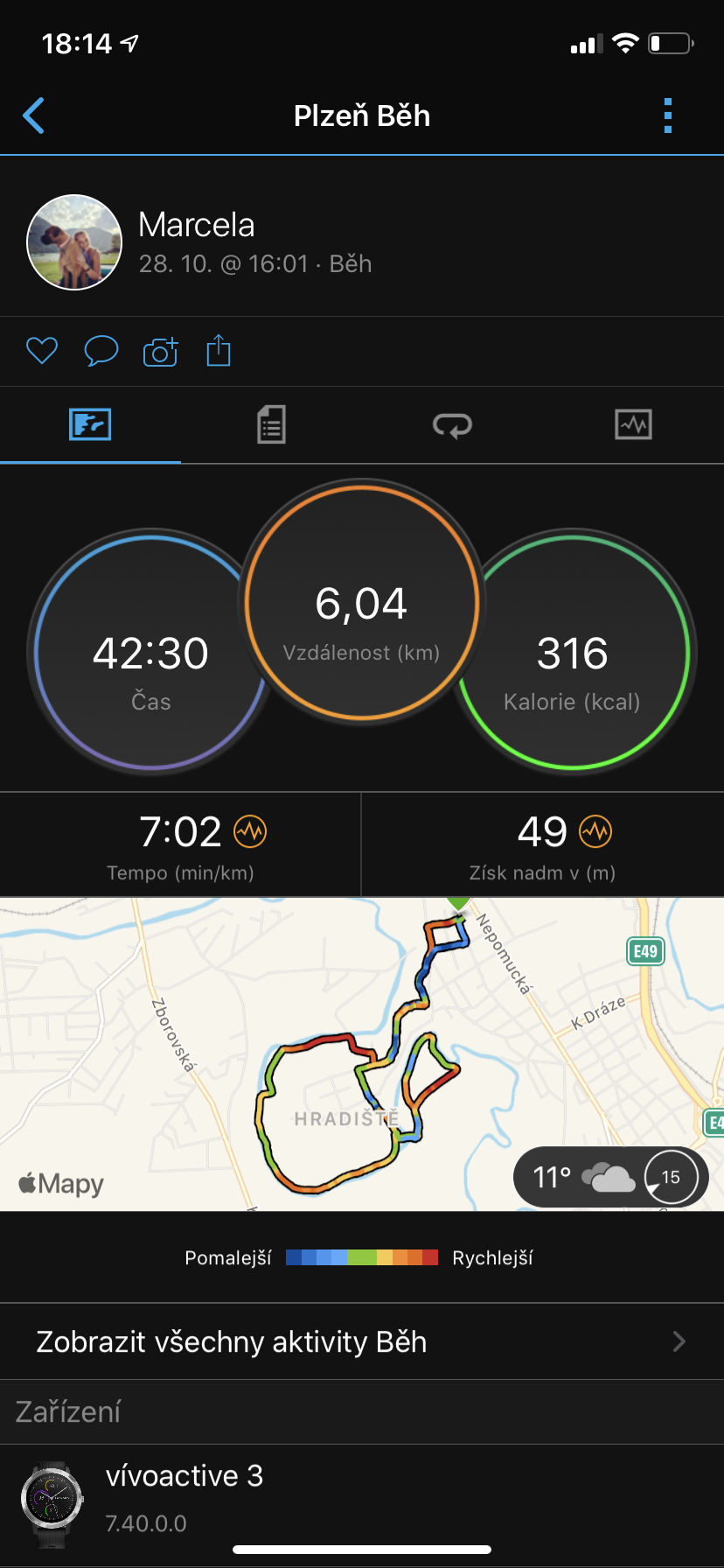Open the three-dot overflow menu

[x=668, y=115]
